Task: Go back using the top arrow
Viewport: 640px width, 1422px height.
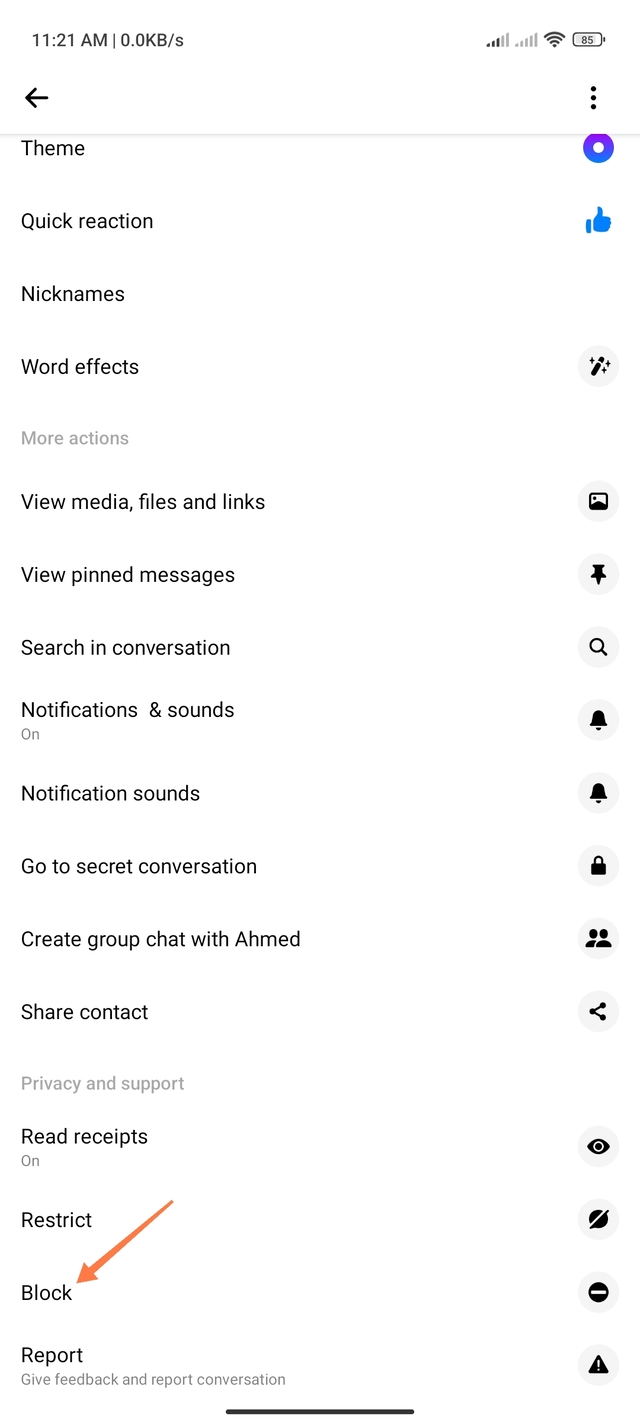Action: click(37, 98)
